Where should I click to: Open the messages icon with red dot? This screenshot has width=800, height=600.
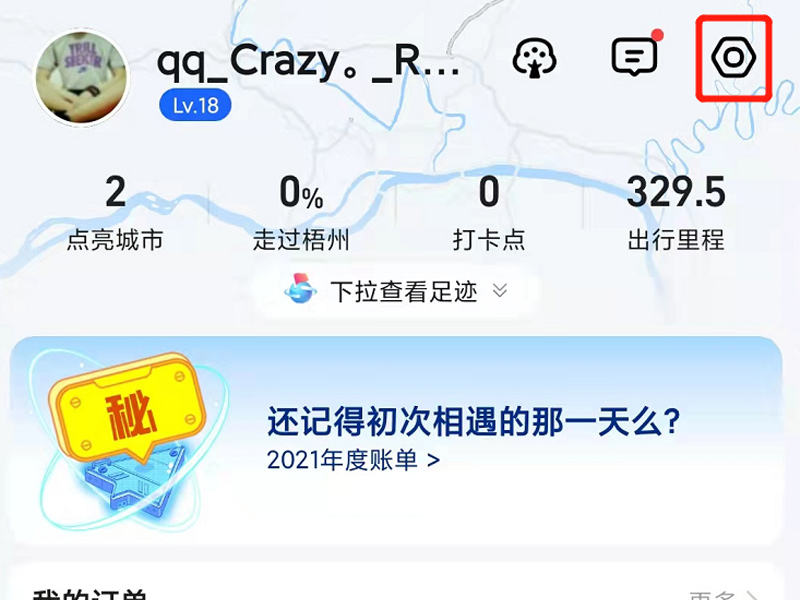(x=635, y=57)
